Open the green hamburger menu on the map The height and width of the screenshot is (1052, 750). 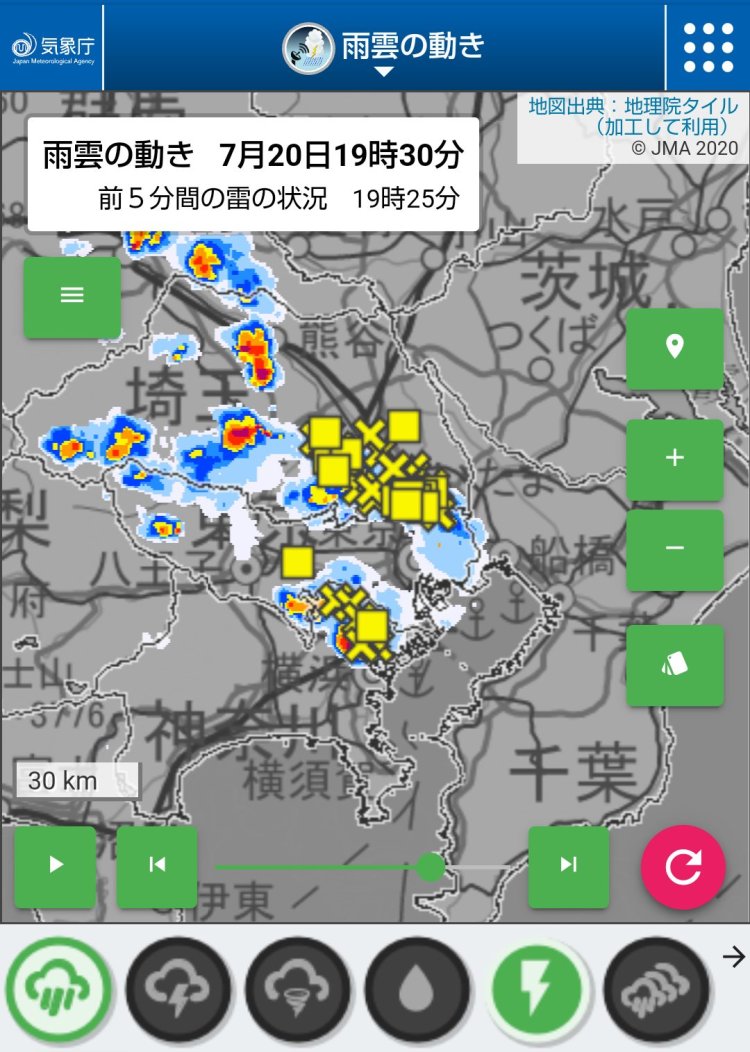tap(70, 295)
